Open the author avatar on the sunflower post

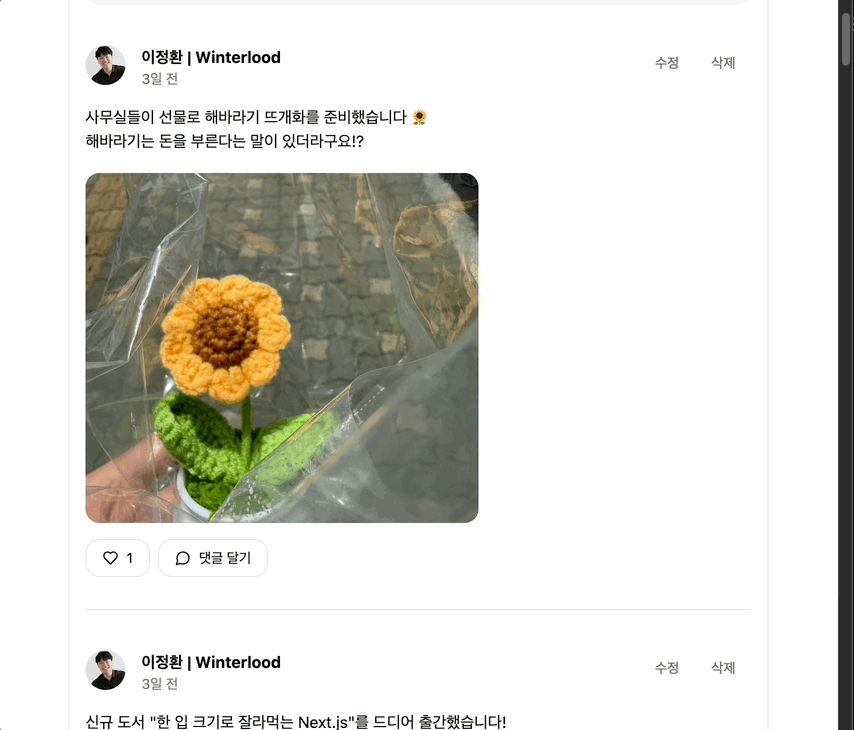pos(106,66)
